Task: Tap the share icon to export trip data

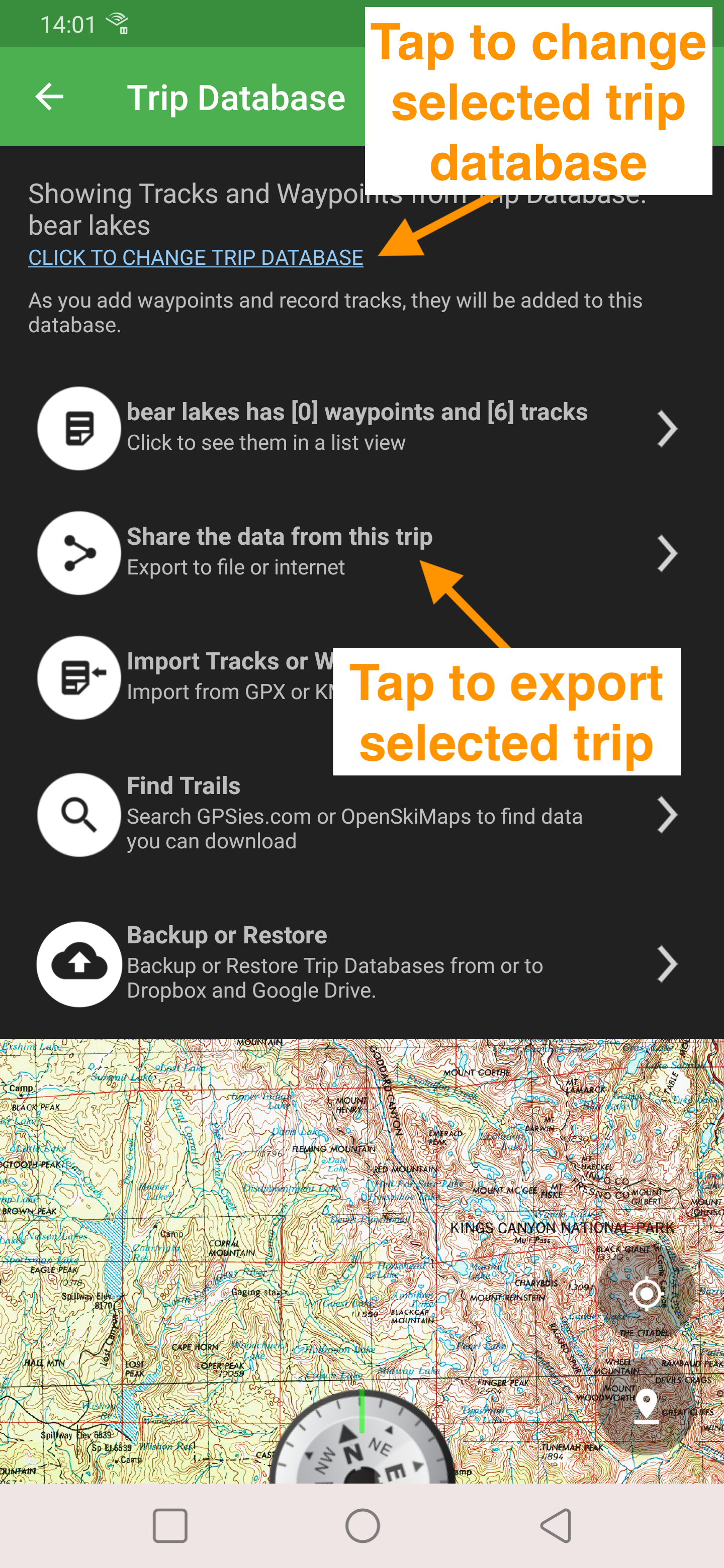Action: click(79, 553)
